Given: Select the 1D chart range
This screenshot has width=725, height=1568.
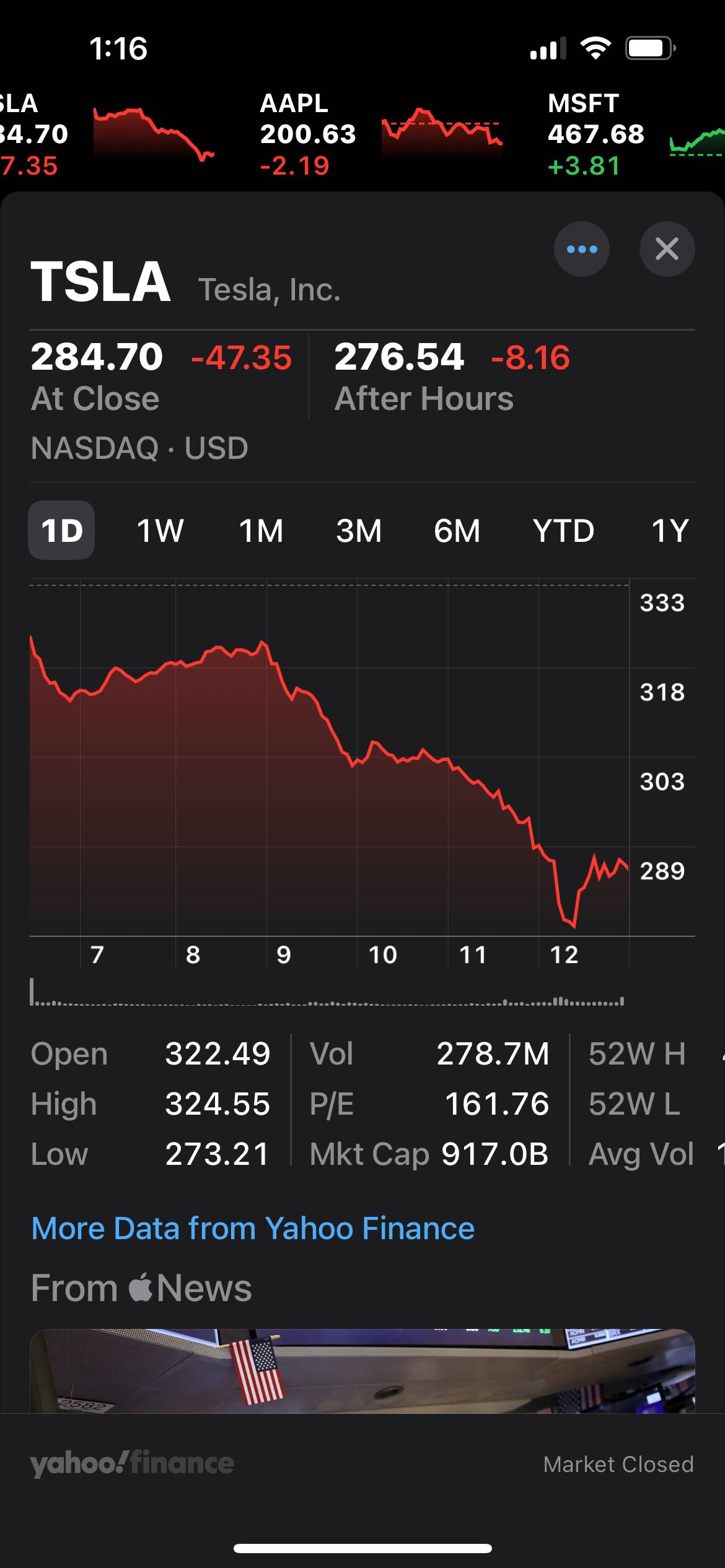Looking at the screenshot, I should [61, 531].
